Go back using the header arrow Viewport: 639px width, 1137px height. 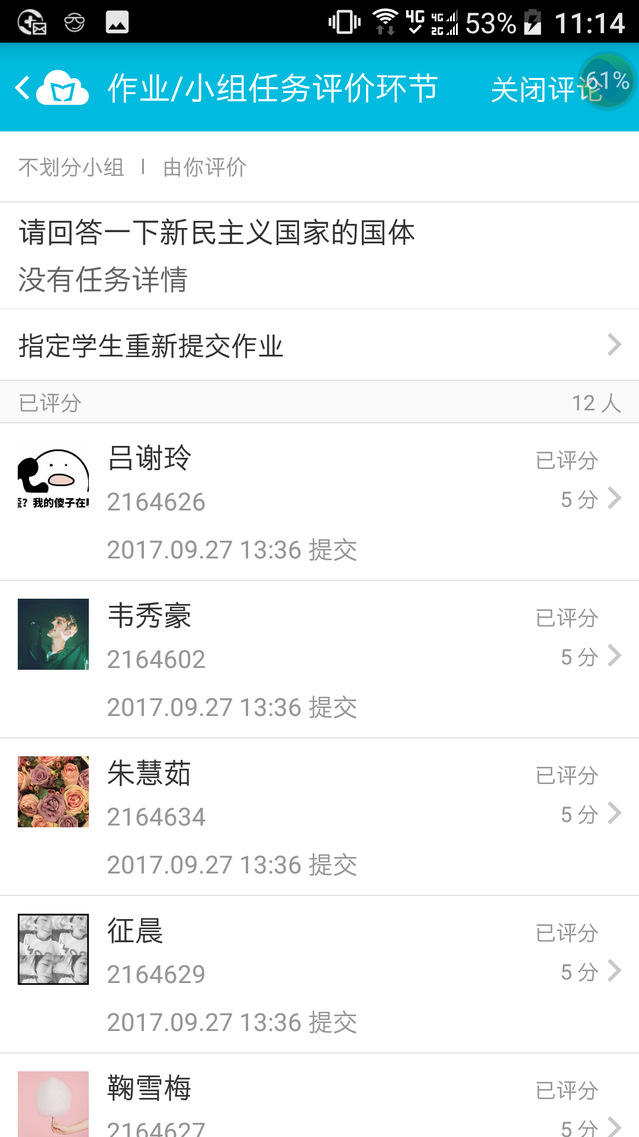pyautogui.click(x=22, y=88)
